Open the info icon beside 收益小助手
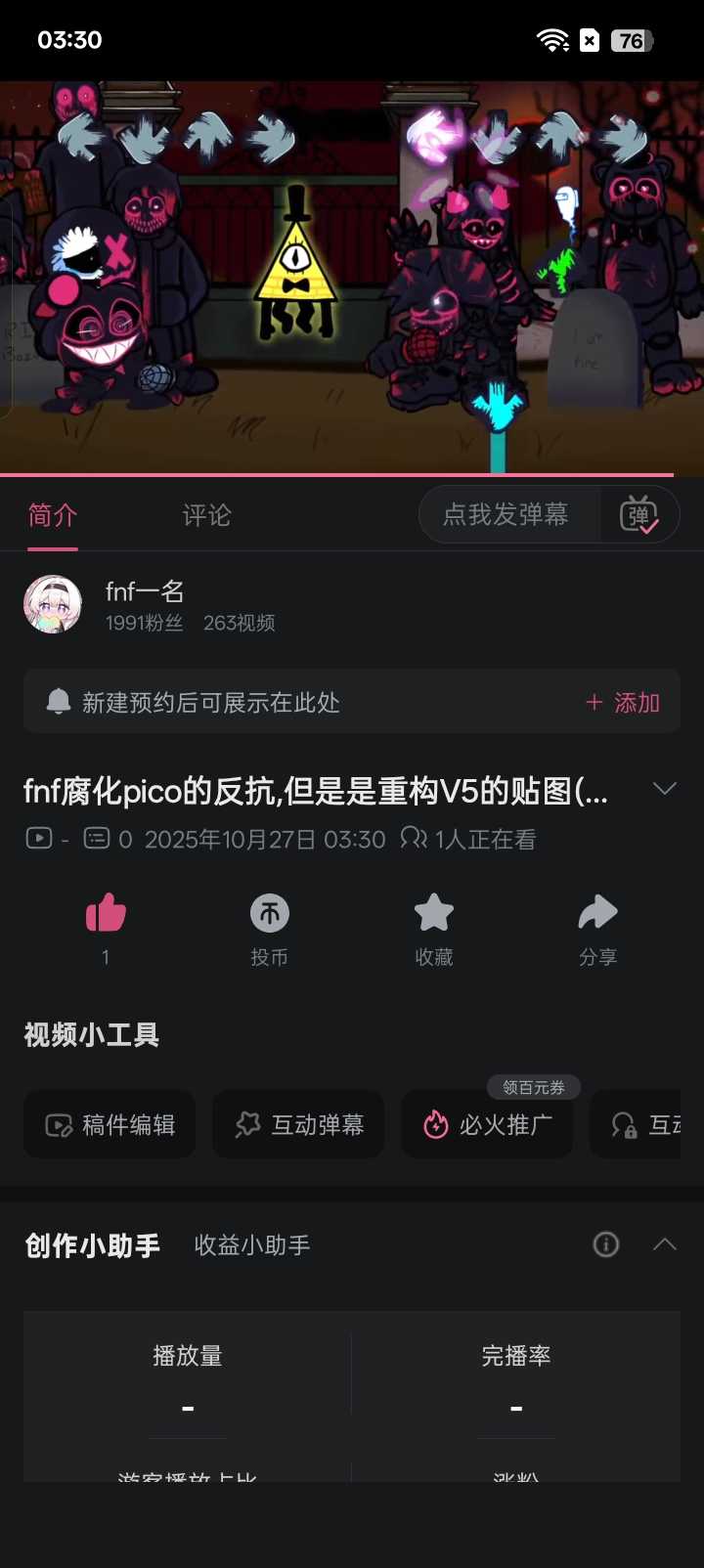Image resolution: width=704 pixels, height=1568 pixels. click(606, 1244)
